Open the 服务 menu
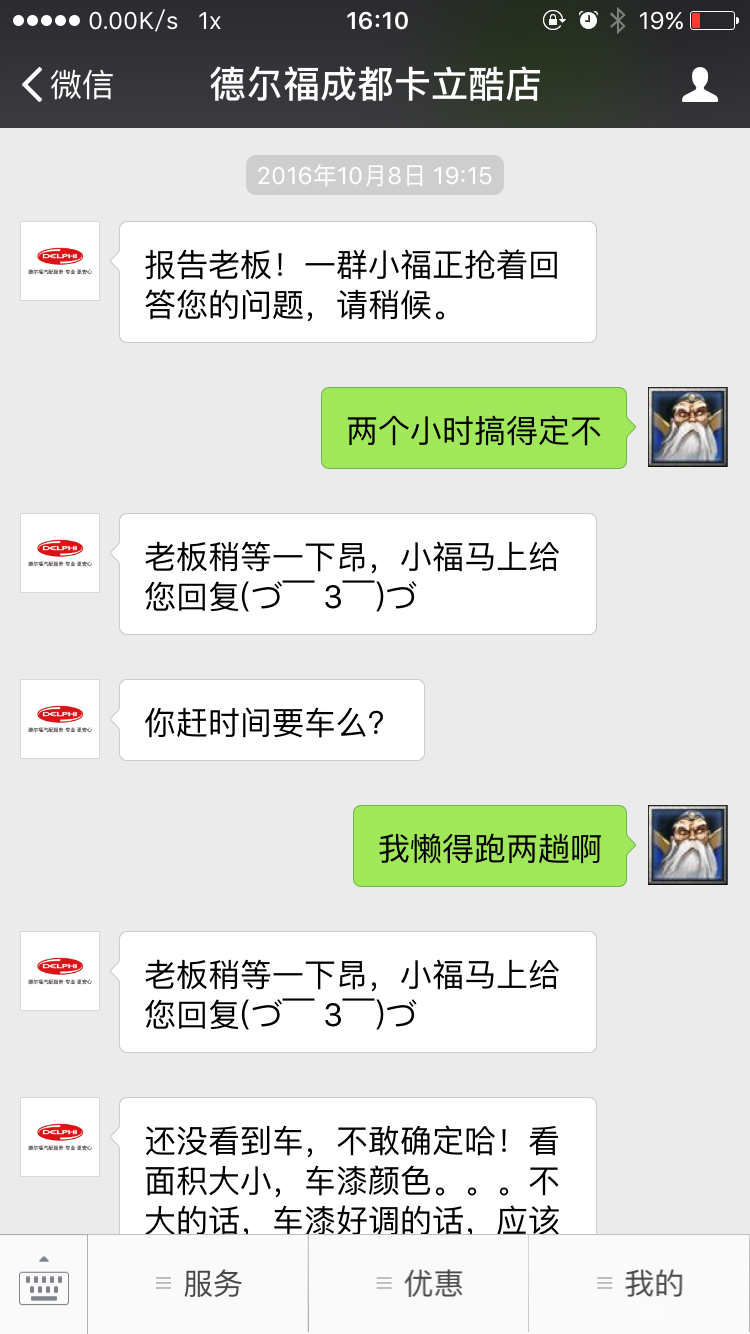 point(198,1284)
